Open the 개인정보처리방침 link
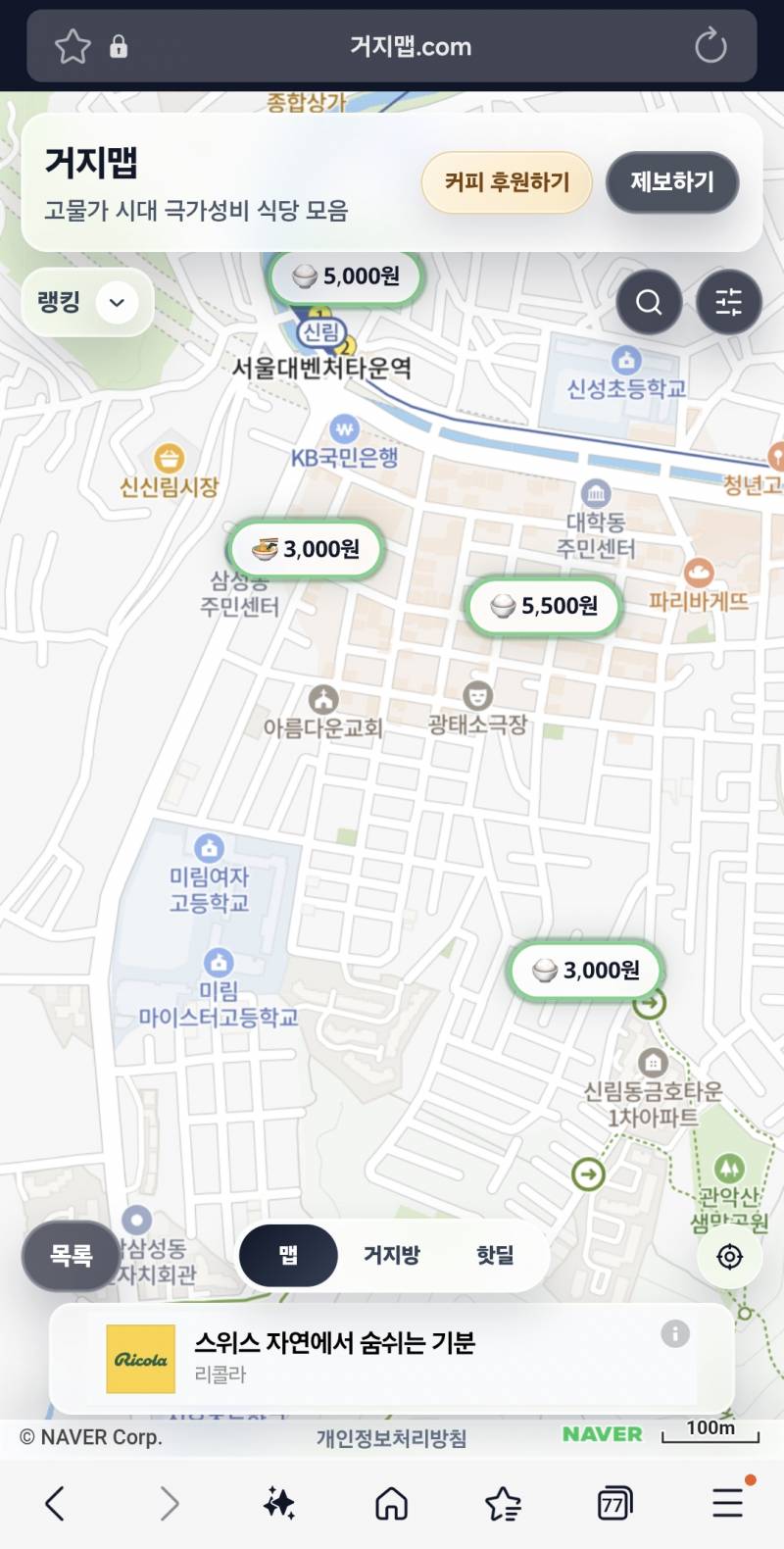Viewport: 784px width, 1549px height. point(389,1438)
